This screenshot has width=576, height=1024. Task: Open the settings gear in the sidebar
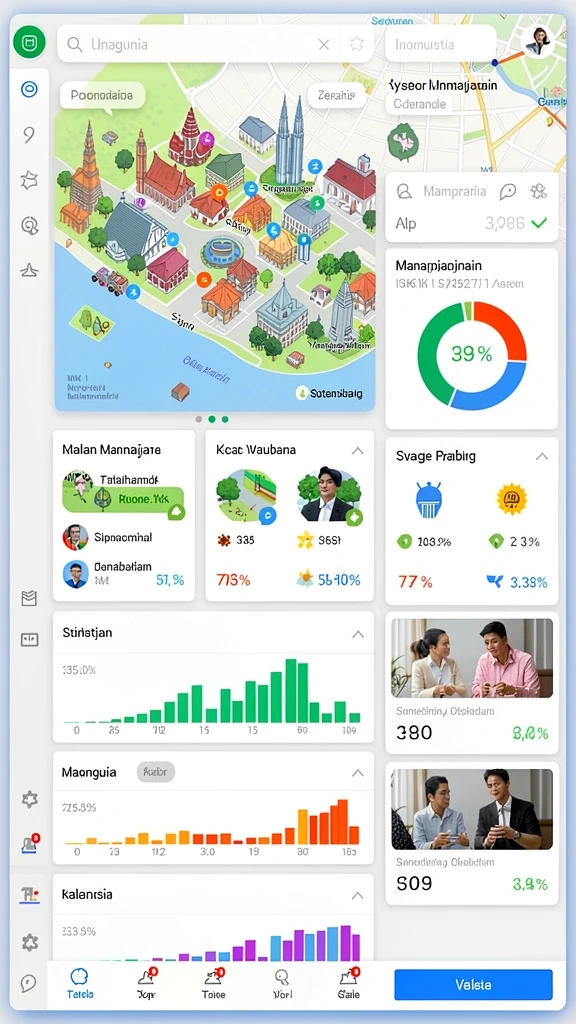click(29, 942)
